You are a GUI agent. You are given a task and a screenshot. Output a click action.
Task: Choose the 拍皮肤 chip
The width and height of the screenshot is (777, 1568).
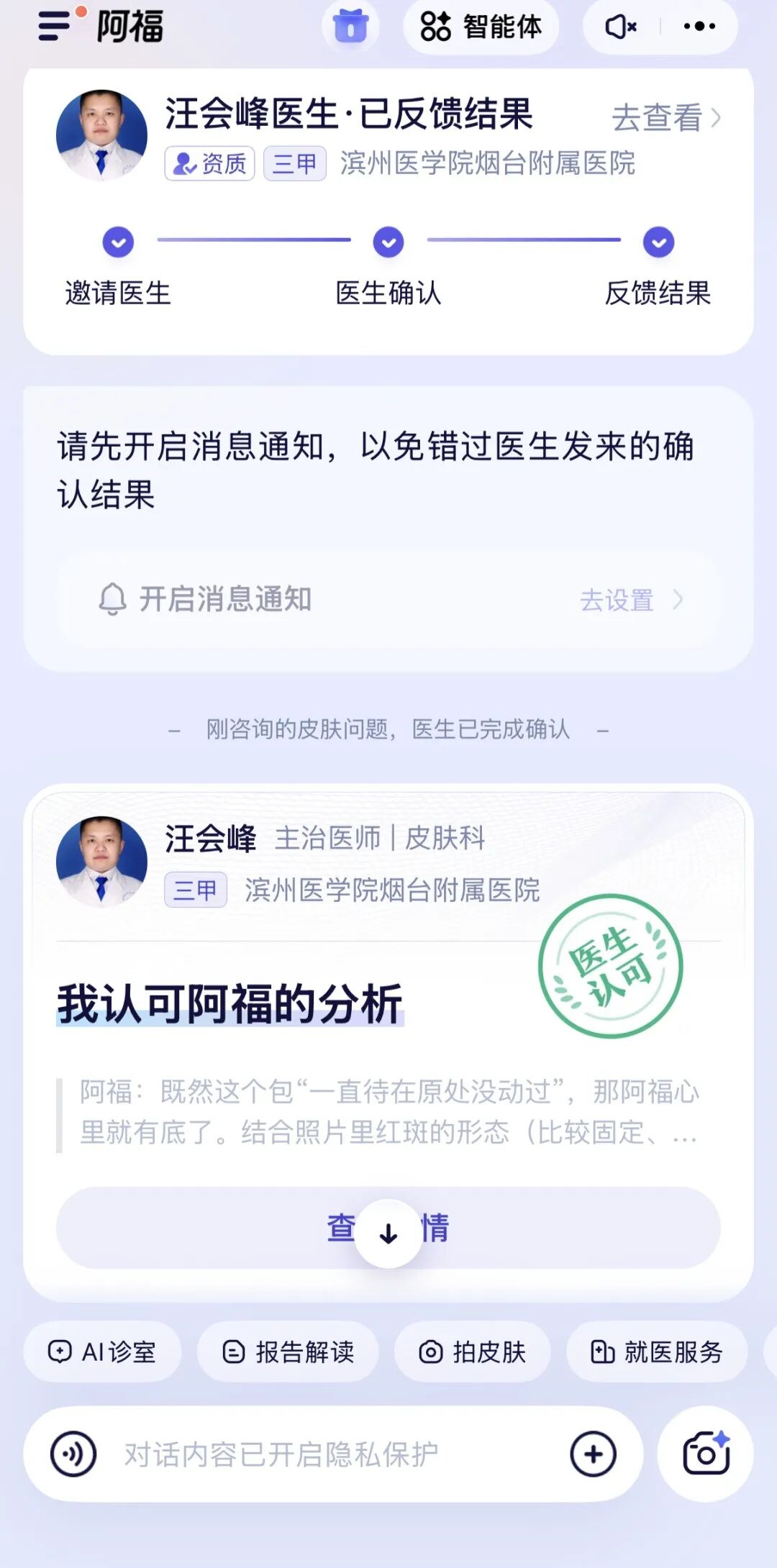click(x=473, y=1352)
